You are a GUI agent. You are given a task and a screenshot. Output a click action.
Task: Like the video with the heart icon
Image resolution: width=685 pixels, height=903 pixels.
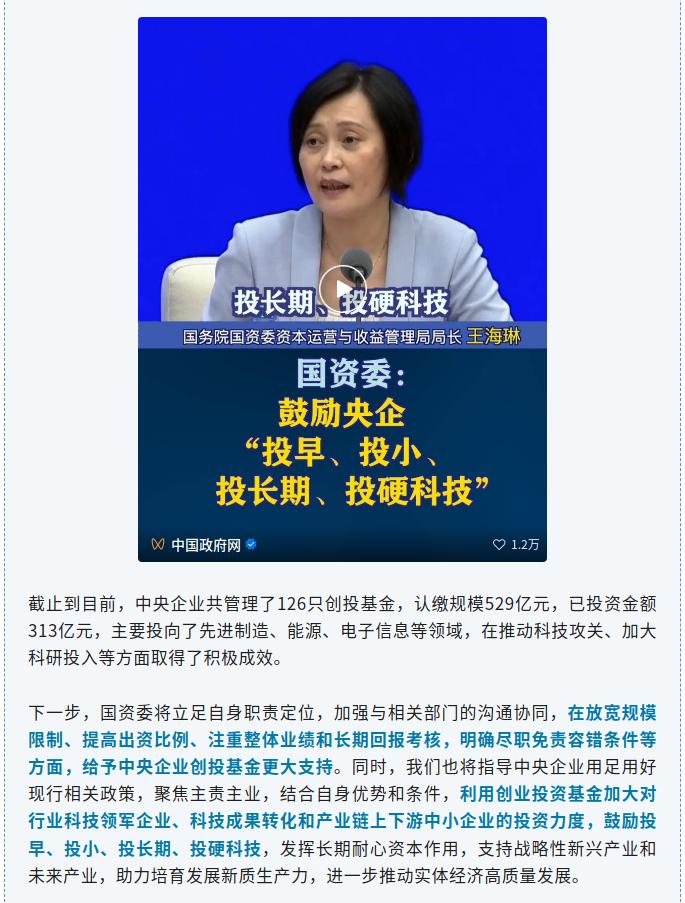(499, 545)
